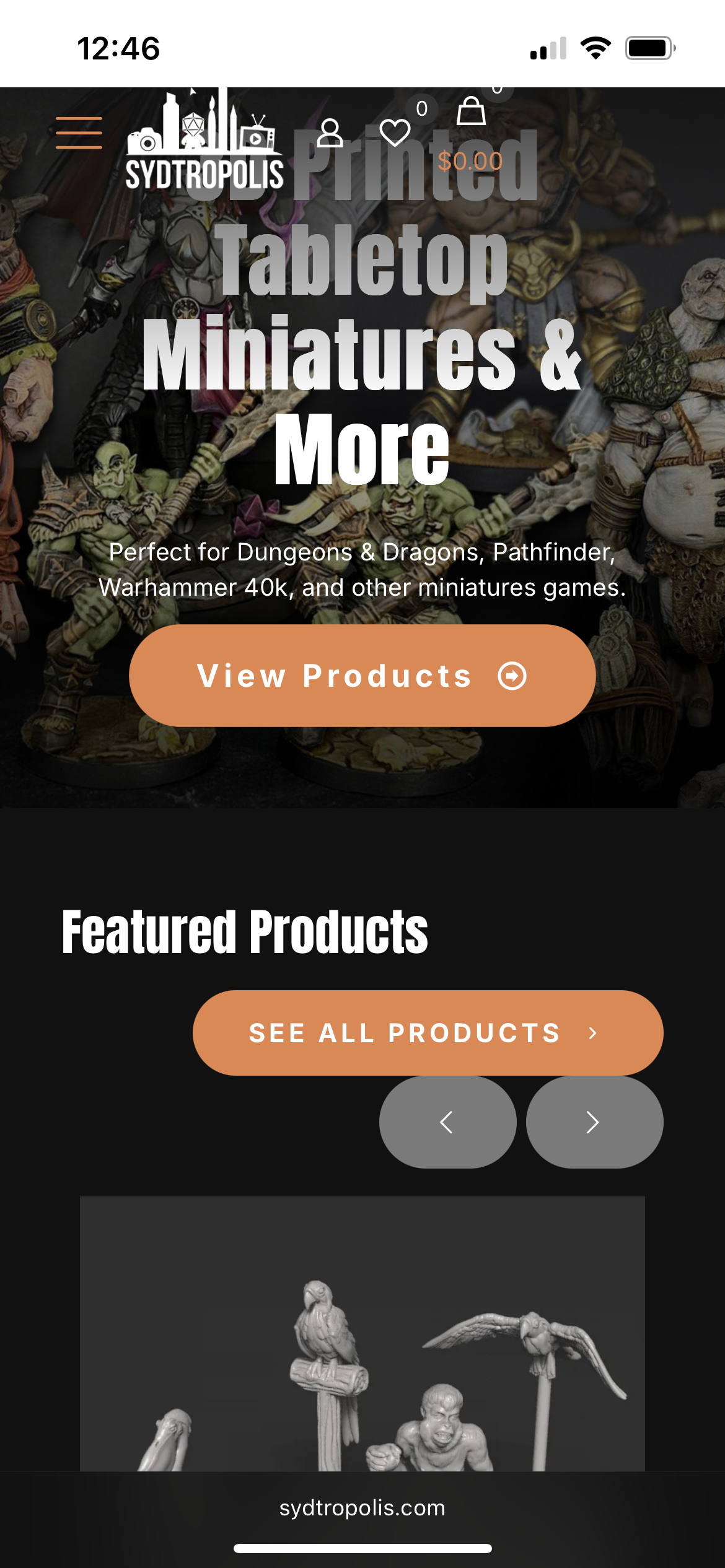Tap the Sydtropolis logo to go home
This screenshot has width=725, height=1568.
click(x=204, y=139)
